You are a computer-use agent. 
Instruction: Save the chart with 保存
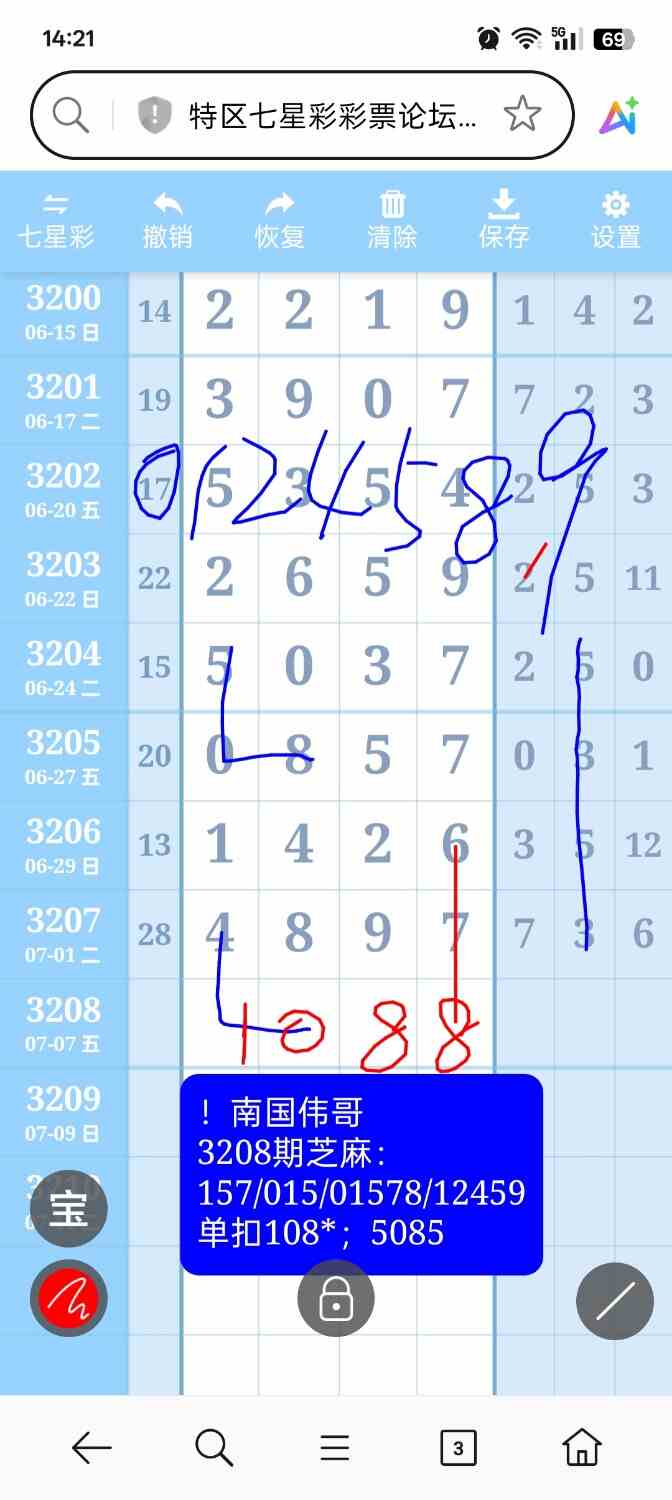pyautogui.click(x=503, y=221)
